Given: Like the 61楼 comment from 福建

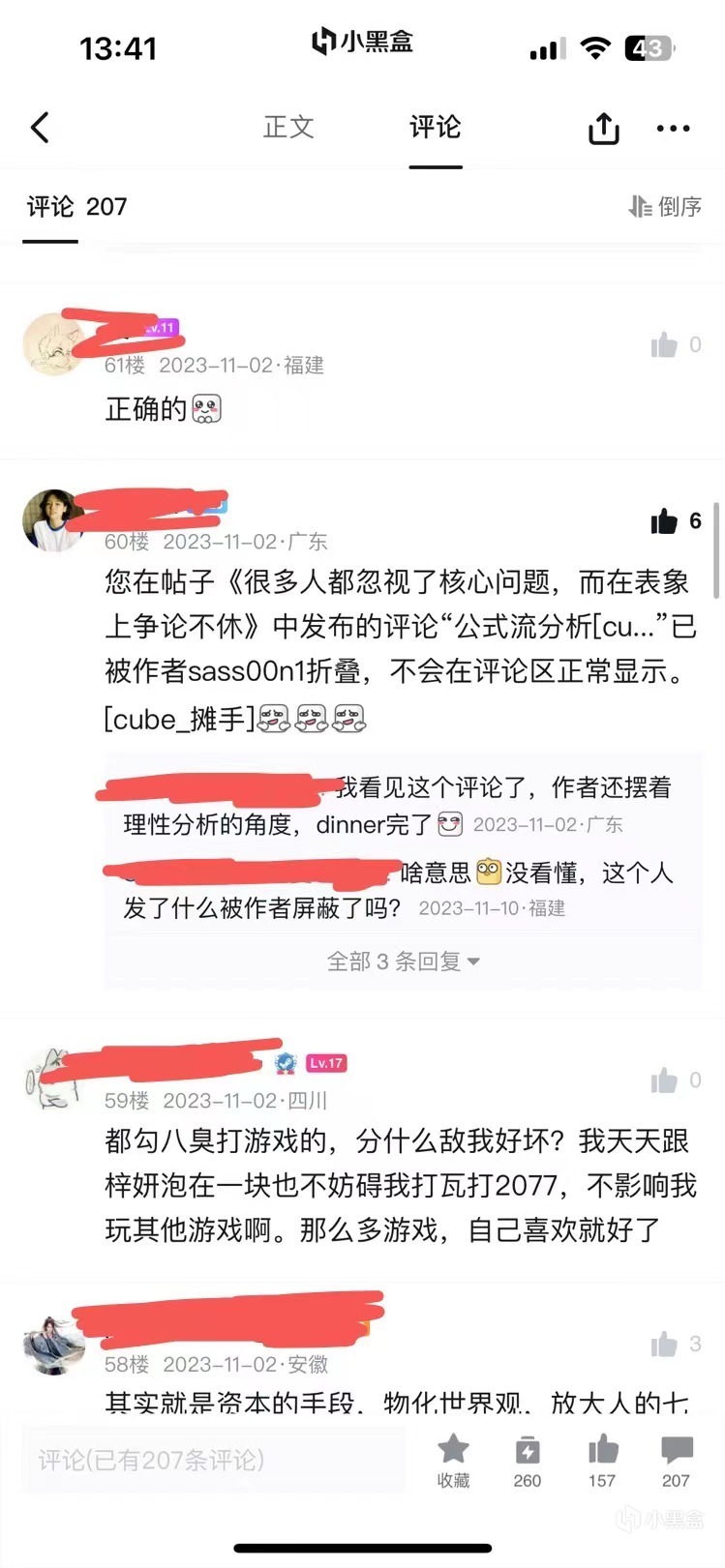Looking at the screenshot, I should pyautogui.click(x=665, y=345).
